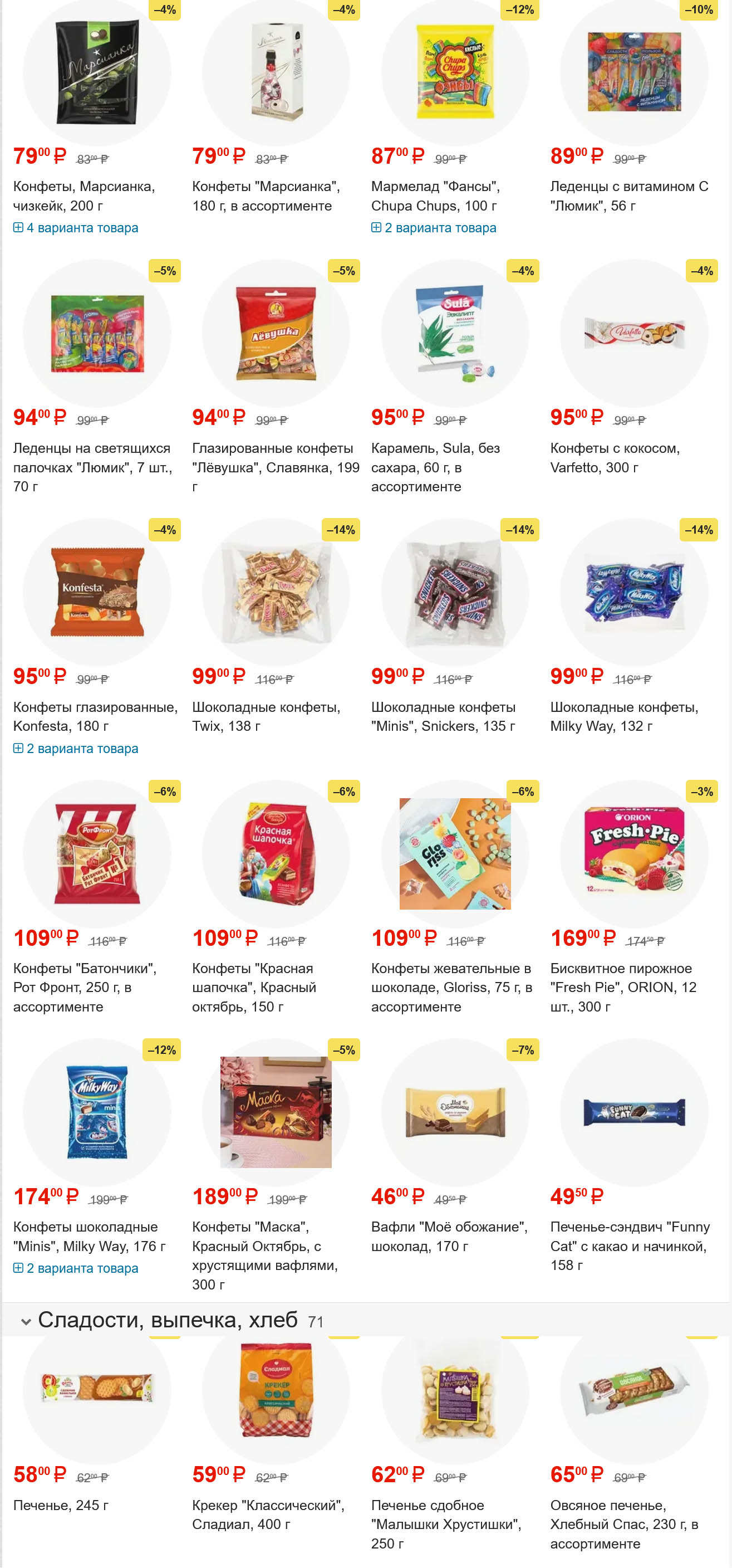This screenshot has width=732, height=1568.
Task: Open Крекер Классический Сладиал 400 г
Action: pos(268,1514)
